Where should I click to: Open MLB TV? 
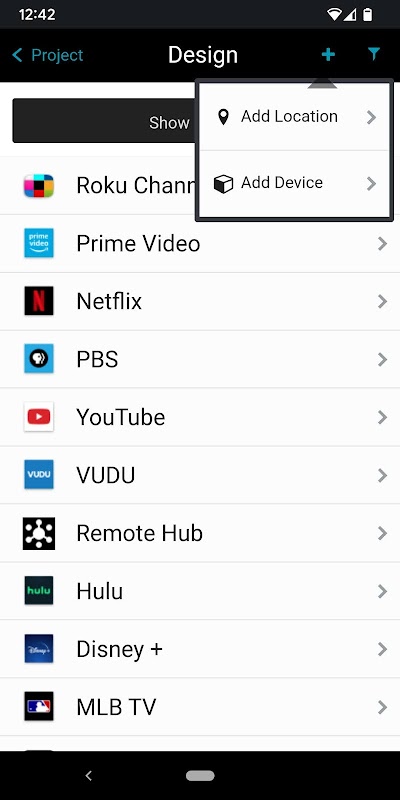(x=200, y=707)
